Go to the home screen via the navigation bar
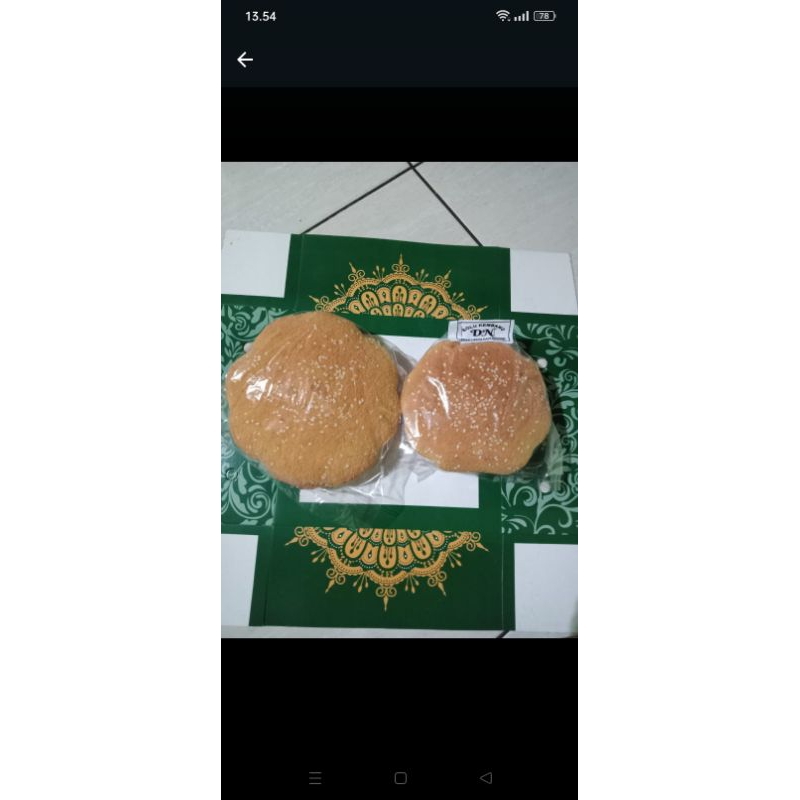The width and height of the screenshot is (800, 800). point(400,778)
